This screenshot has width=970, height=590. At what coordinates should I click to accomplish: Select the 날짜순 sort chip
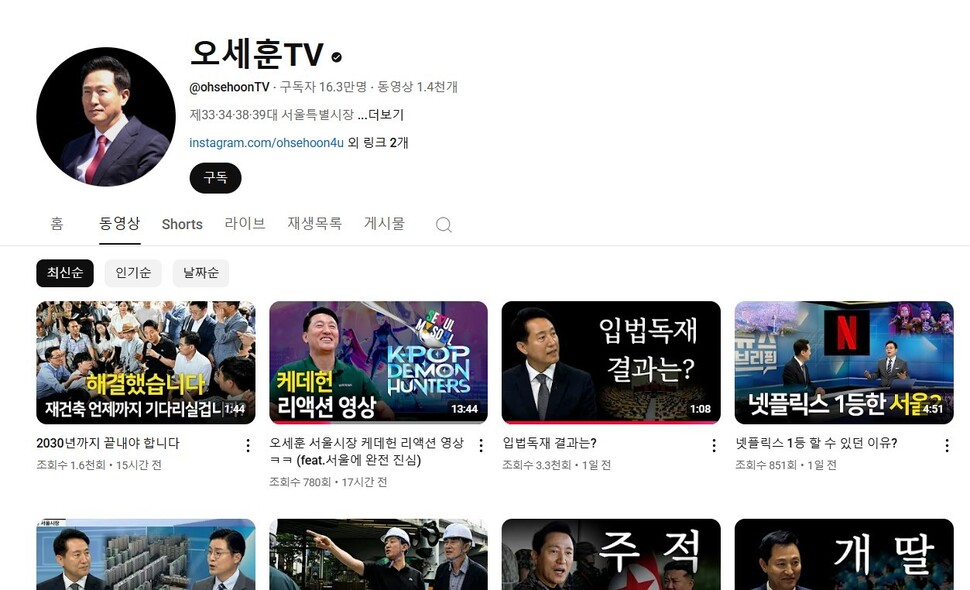[x=200, y=273]
